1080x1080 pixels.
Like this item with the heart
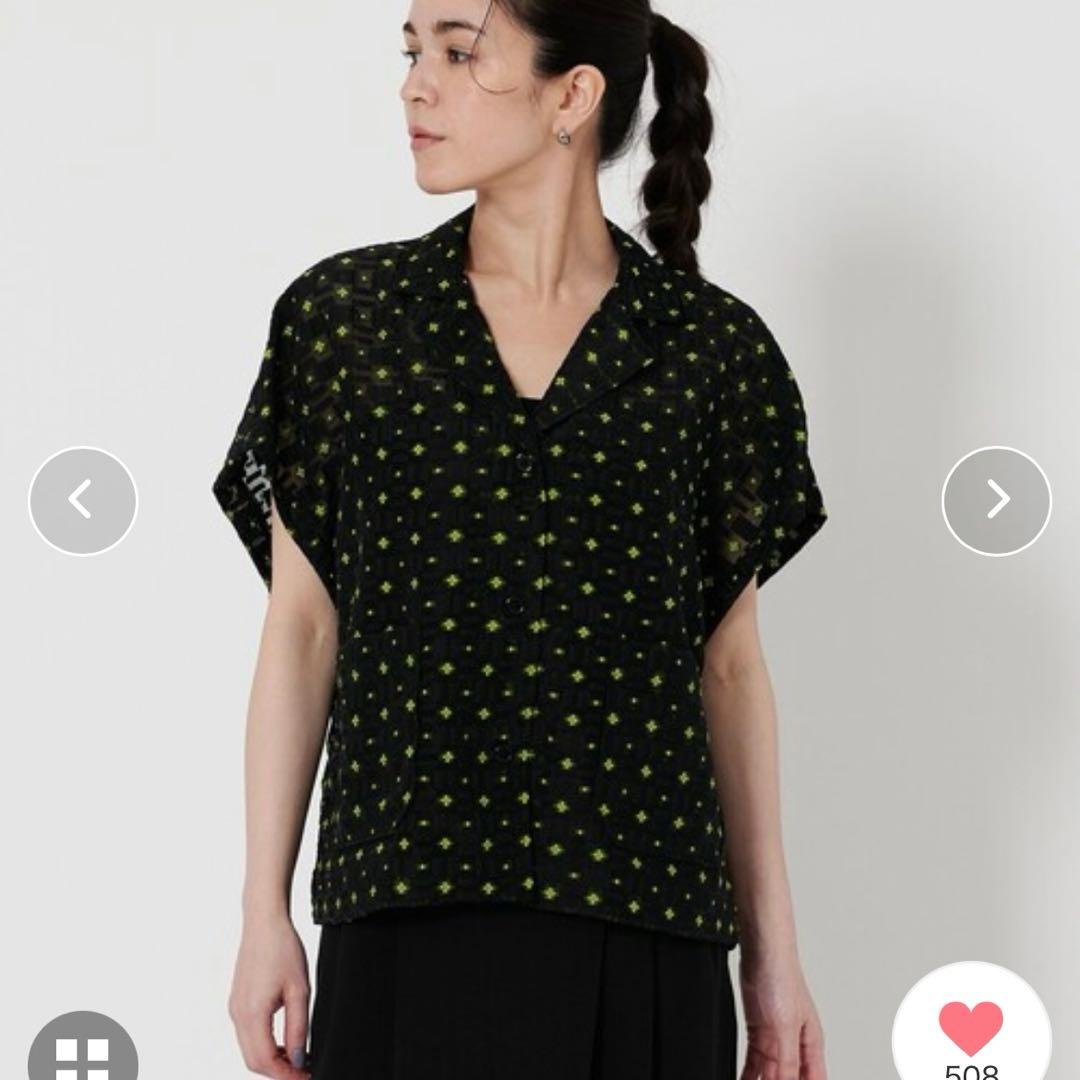970,1028
